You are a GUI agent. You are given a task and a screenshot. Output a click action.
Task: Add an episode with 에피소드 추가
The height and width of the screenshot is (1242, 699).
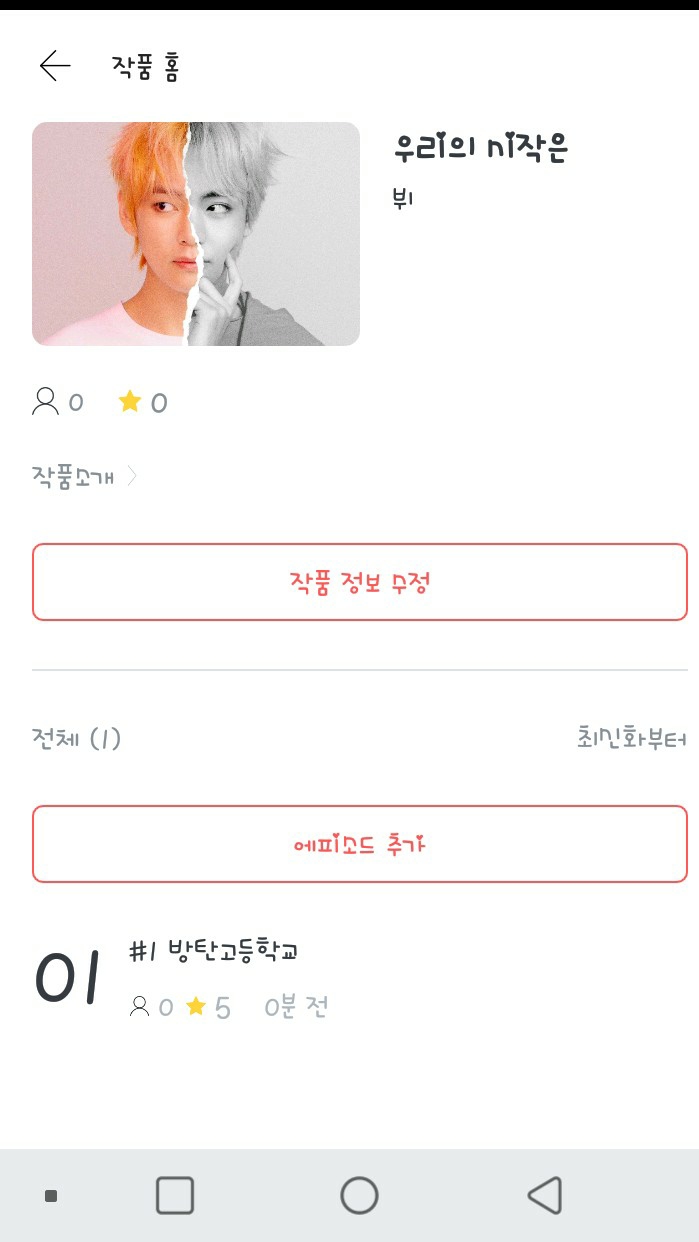tap(360, 844)
